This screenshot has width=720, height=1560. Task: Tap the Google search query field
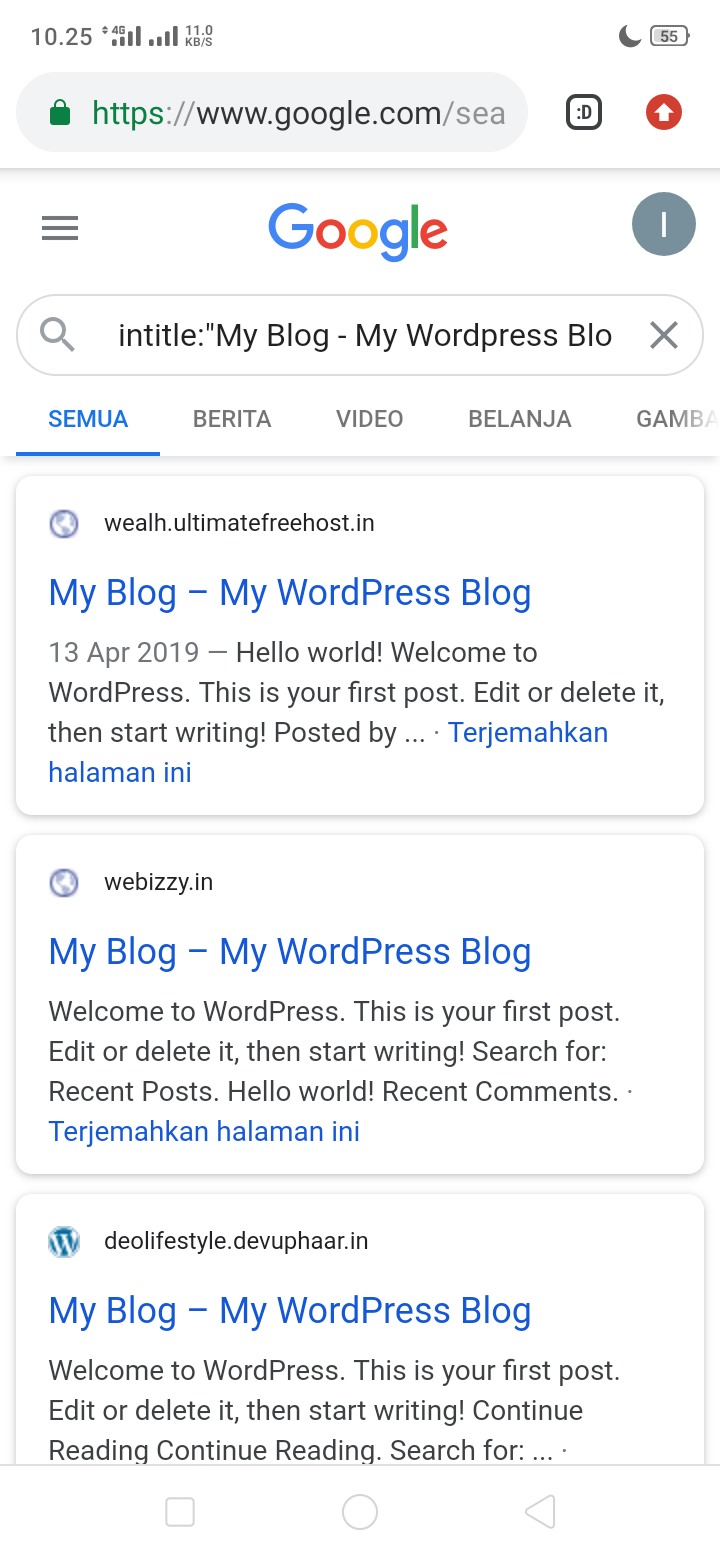[364, 335]
